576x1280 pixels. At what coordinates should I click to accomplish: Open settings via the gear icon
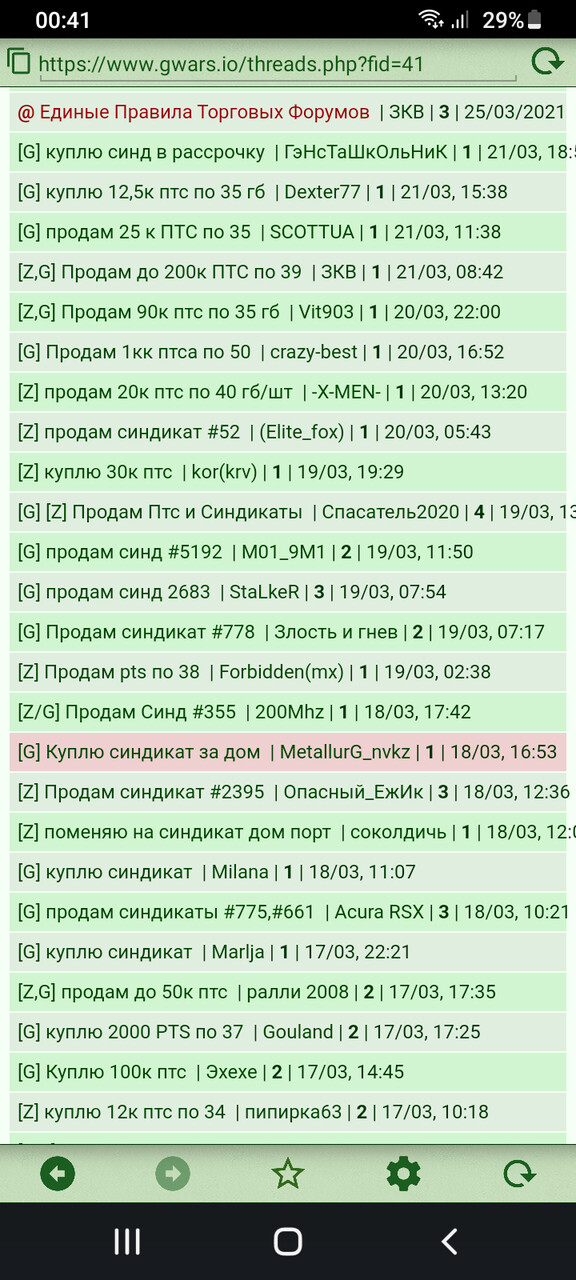[403, 1173]
